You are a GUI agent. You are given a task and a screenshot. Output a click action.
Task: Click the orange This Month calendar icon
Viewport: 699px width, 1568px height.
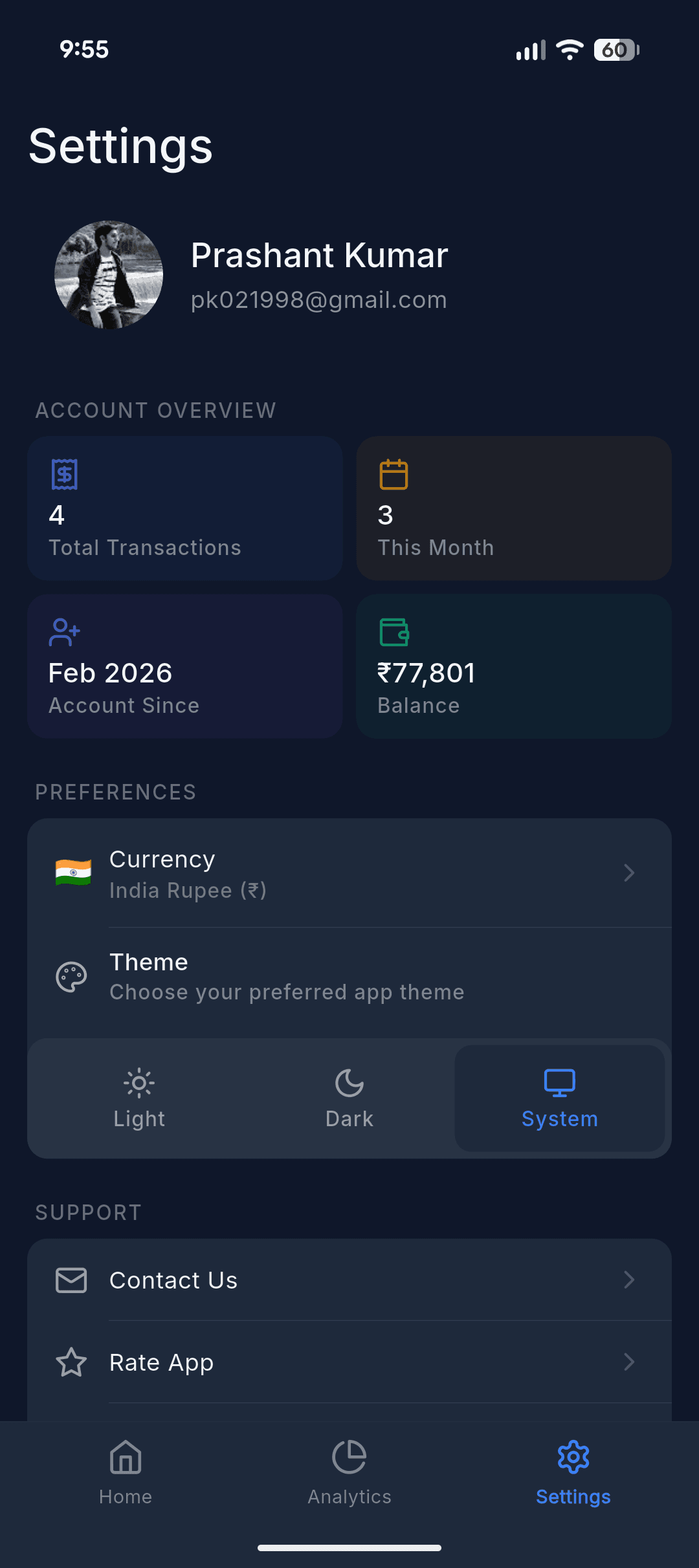click(x=392, y=473)
